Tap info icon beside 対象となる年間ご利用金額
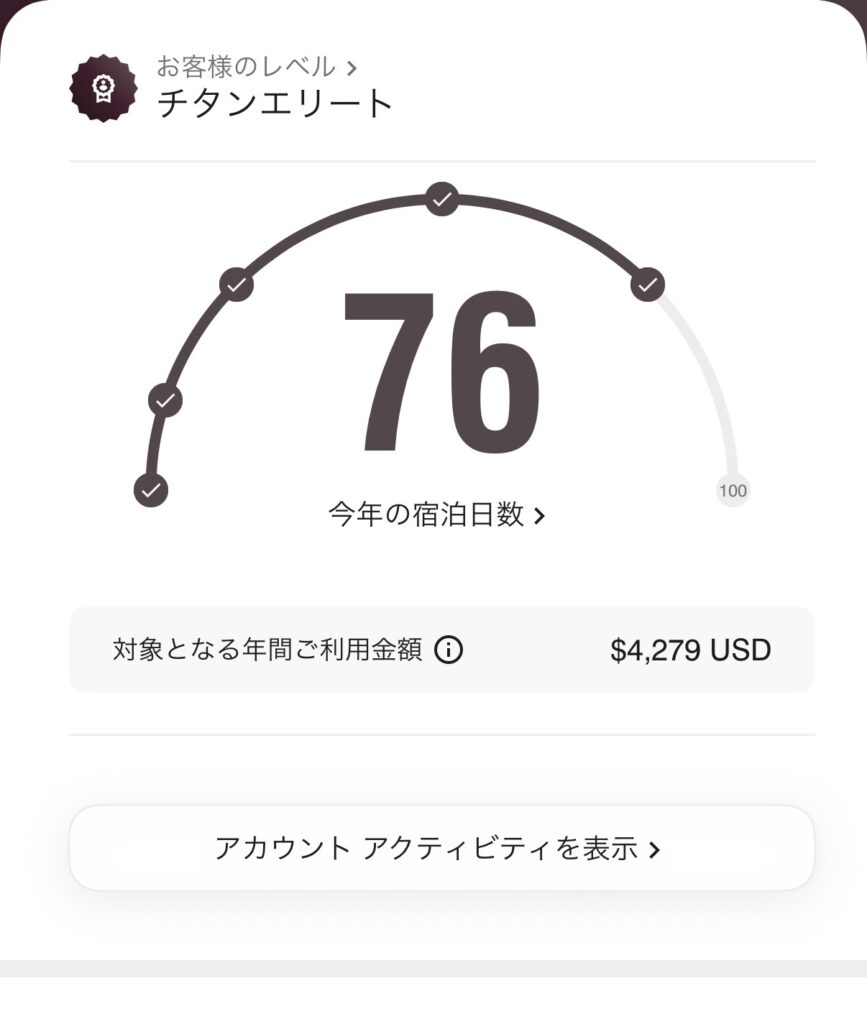The width and height of the screenshot is (867, 1024). pyautogui.click(x=449, y=651)
